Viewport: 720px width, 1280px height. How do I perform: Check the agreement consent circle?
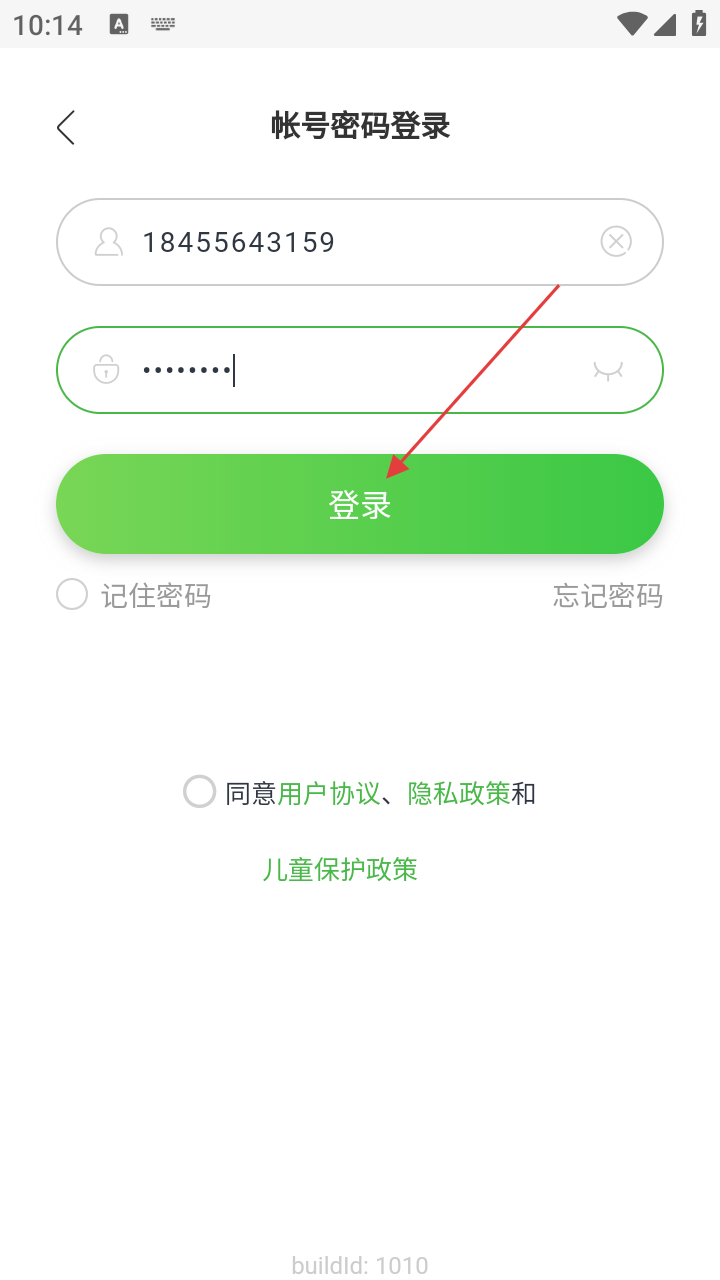[199, 792]
